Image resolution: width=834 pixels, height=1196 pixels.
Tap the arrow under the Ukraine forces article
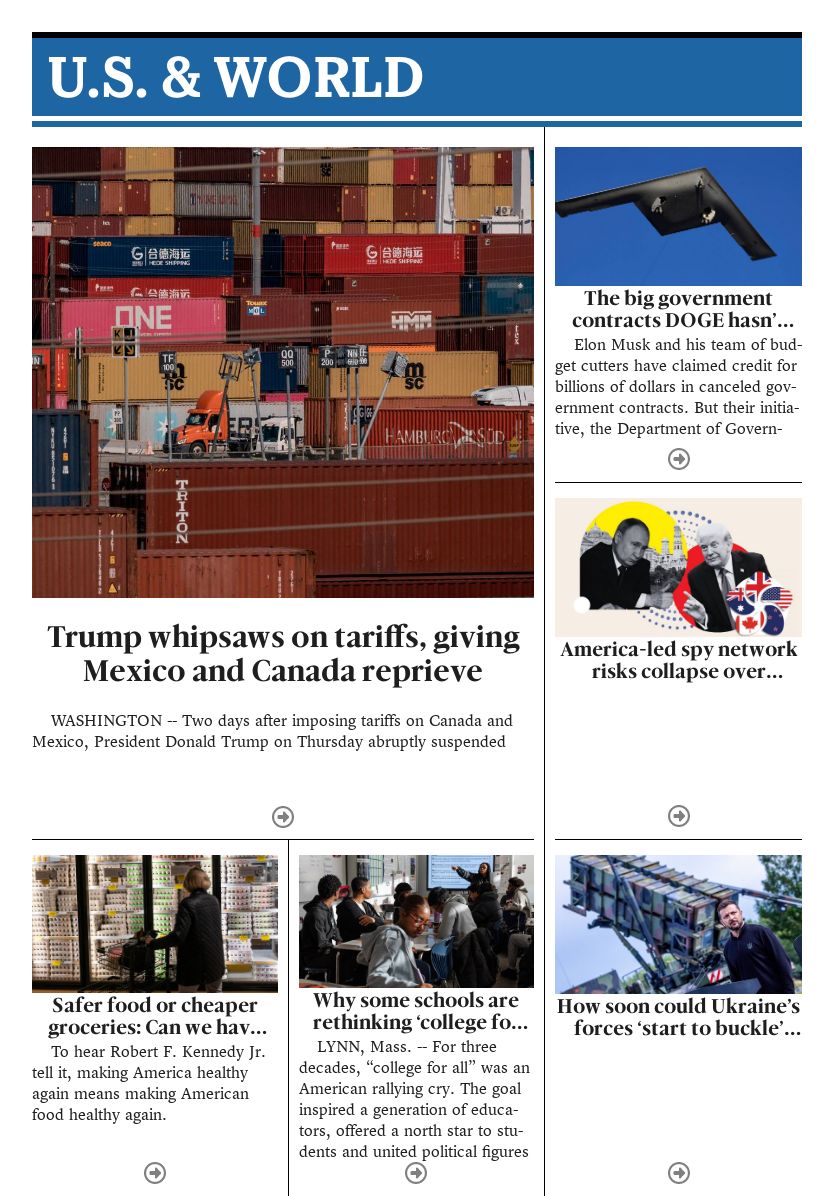[x=679, y=1173]
